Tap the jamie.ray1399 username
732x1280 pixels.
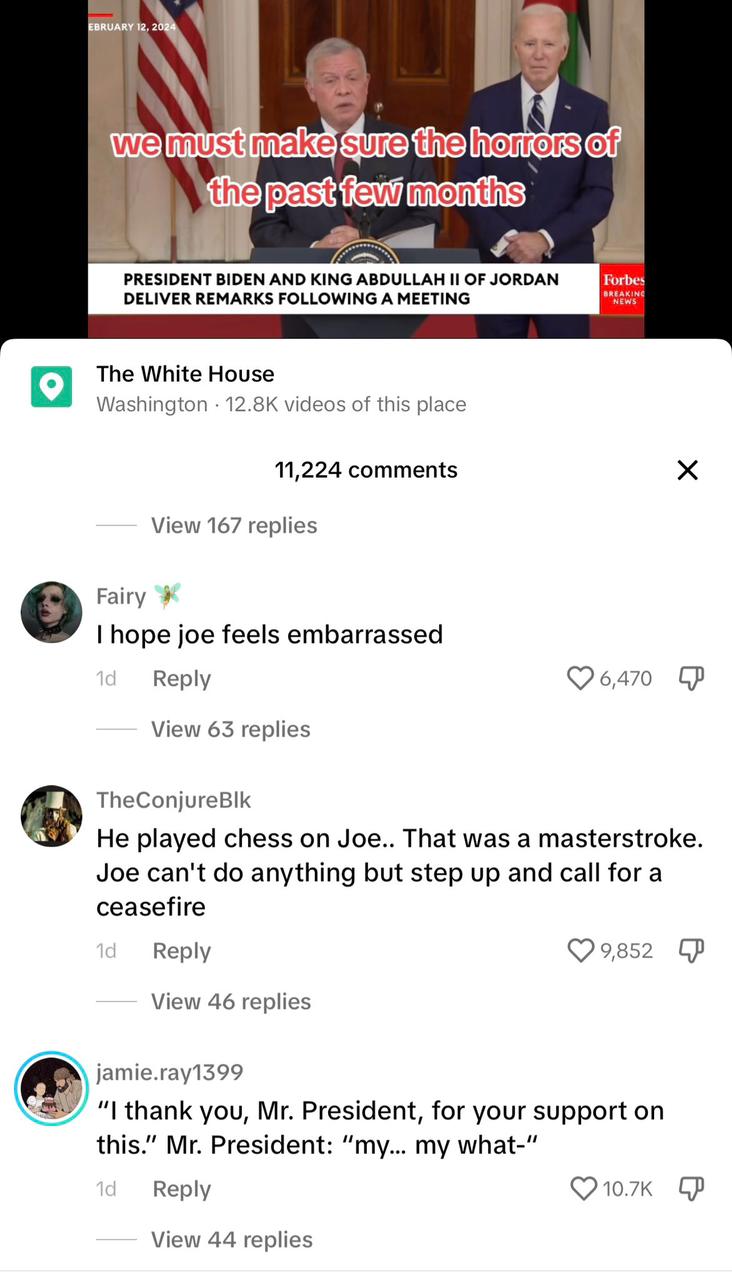(169, 1073)
